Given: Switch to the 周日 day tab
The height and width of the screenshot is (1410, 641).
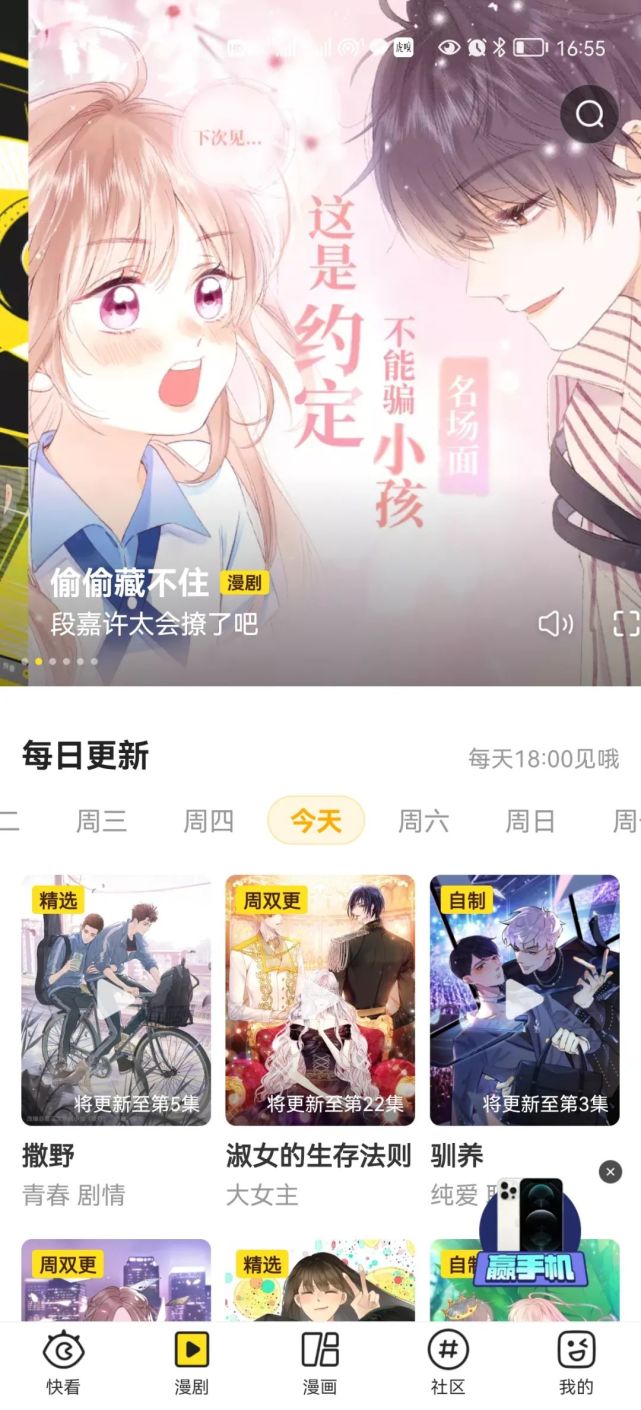Looking at the screenshot, I should (x=530, y=822).
